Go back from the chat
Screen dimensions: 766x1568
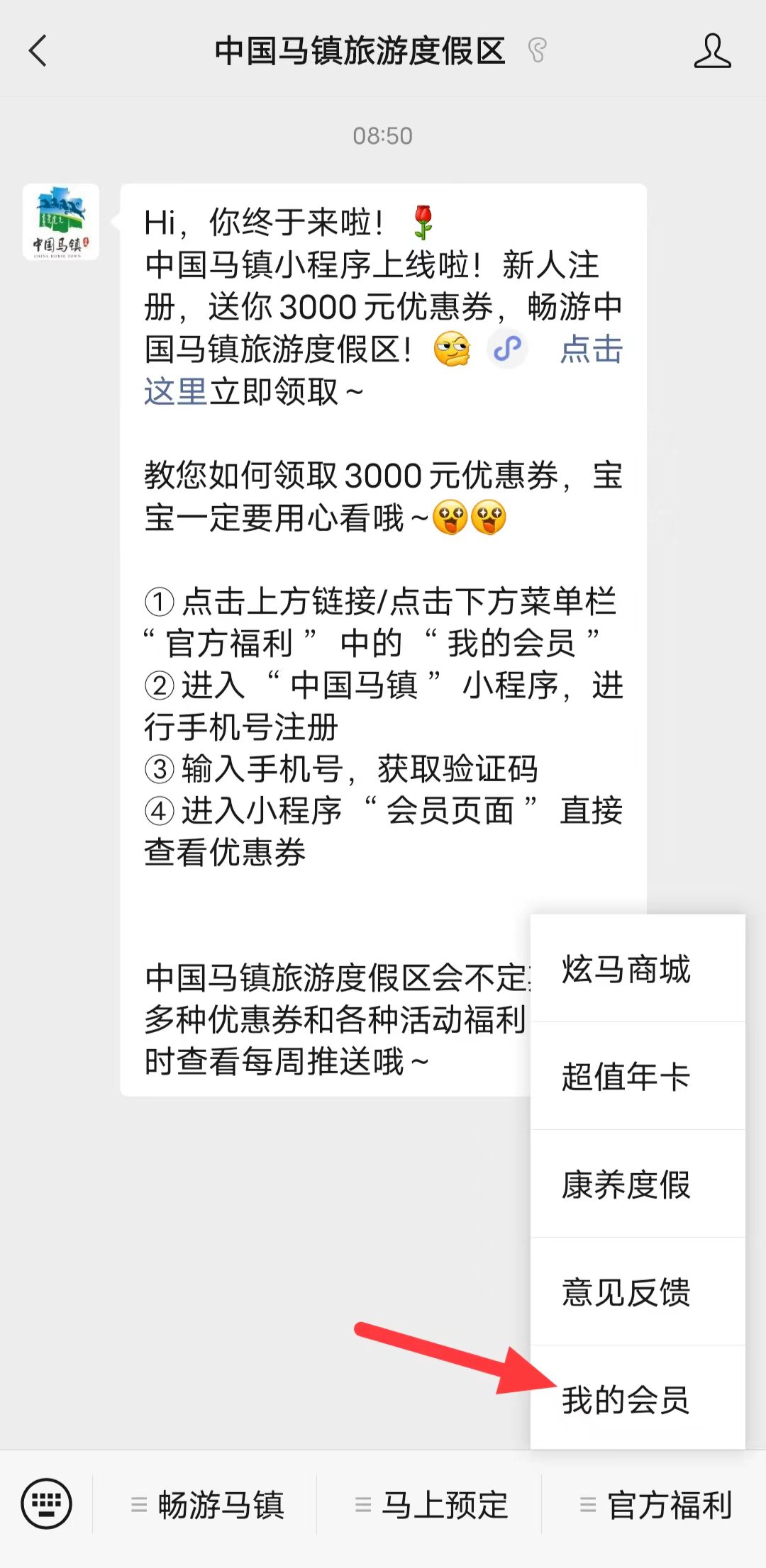click(38, 51)
